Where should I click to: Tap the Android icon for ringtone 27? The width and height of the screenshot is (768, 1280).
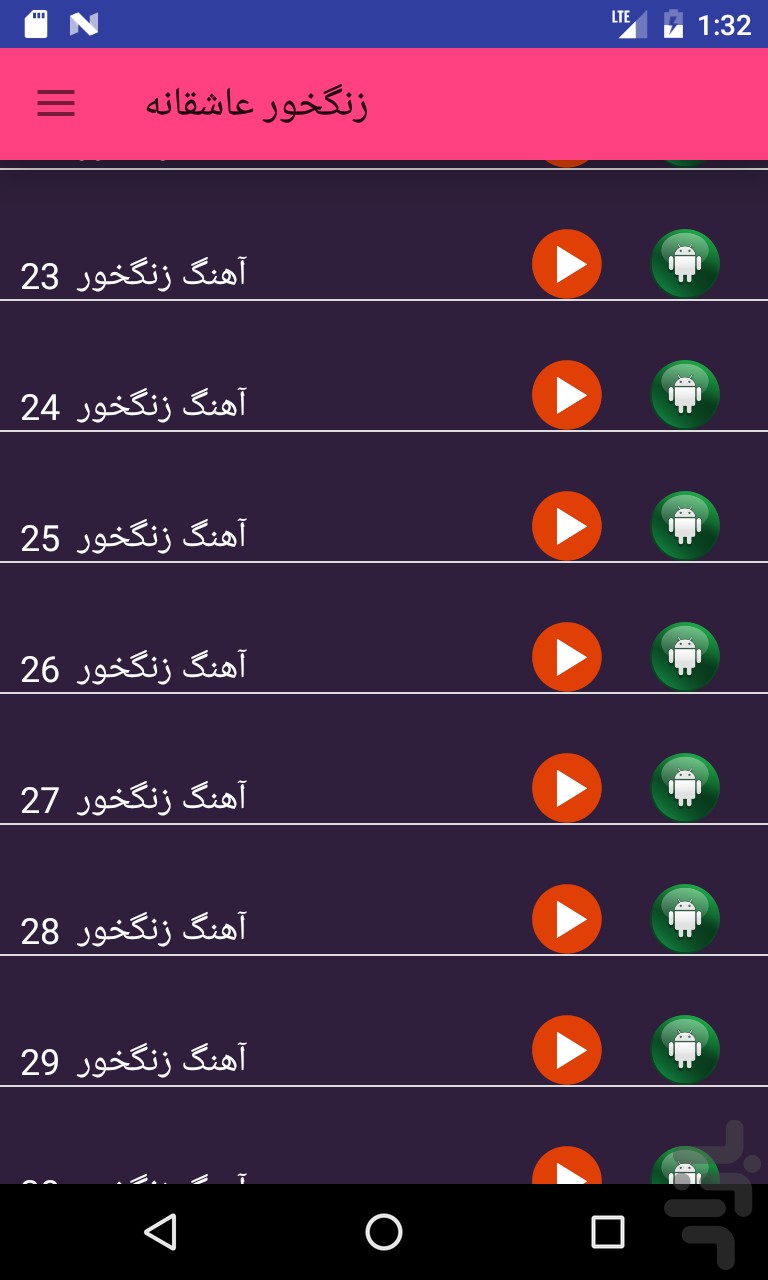(x=685, y=788)
